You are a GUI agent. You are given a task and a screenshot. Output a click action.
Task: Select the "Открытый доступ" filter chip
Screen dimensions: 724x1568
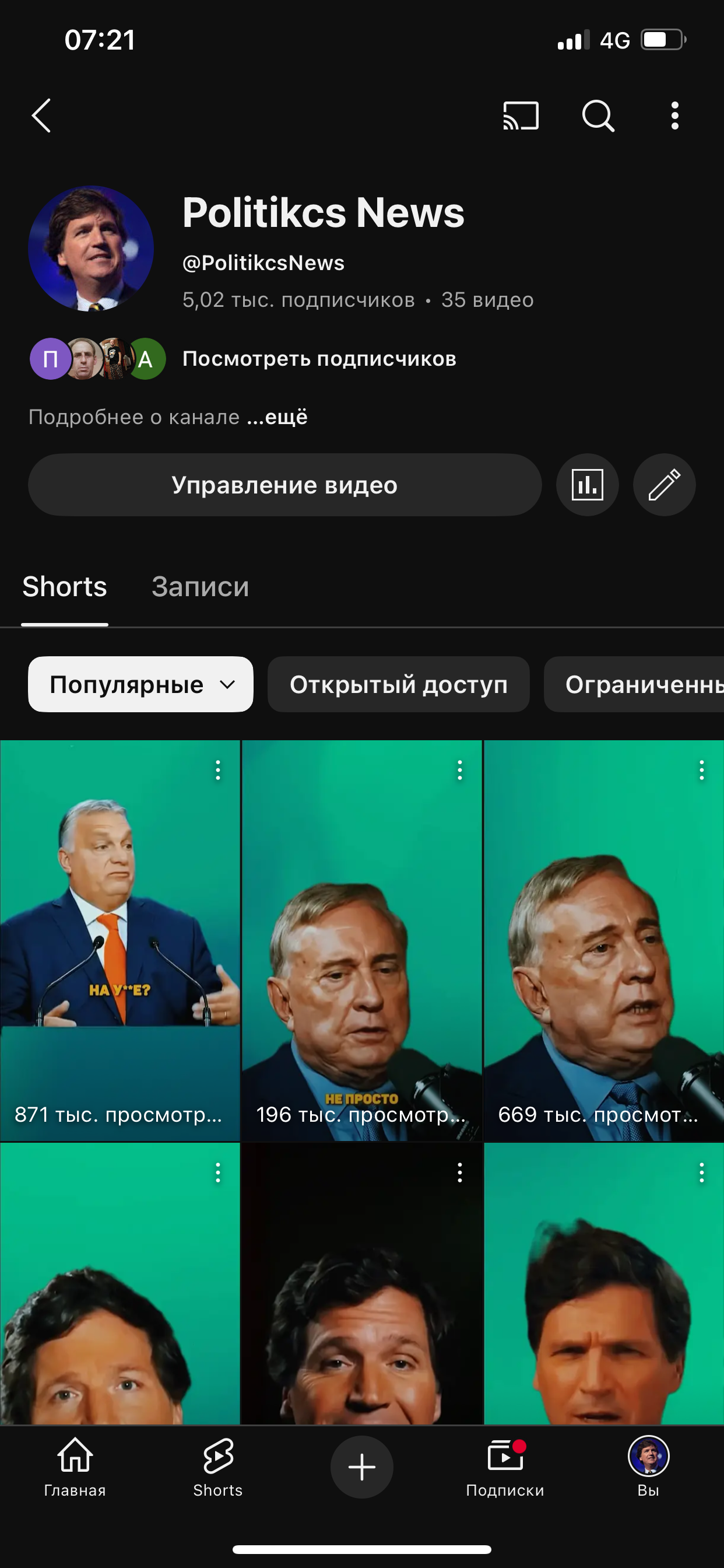(x=399, y=684)
